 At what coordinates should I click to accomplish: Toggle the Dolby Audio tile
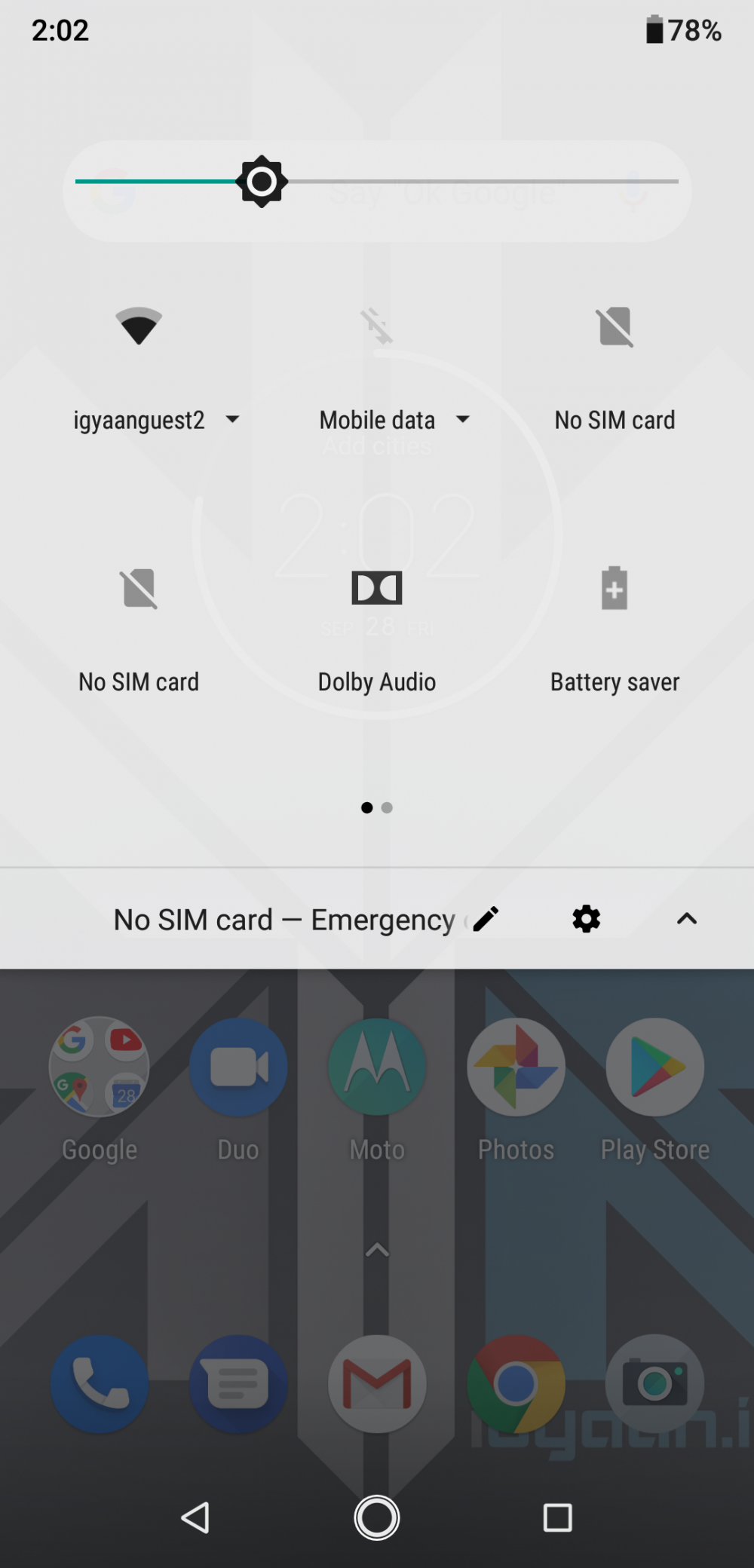[x=376, y=589]
